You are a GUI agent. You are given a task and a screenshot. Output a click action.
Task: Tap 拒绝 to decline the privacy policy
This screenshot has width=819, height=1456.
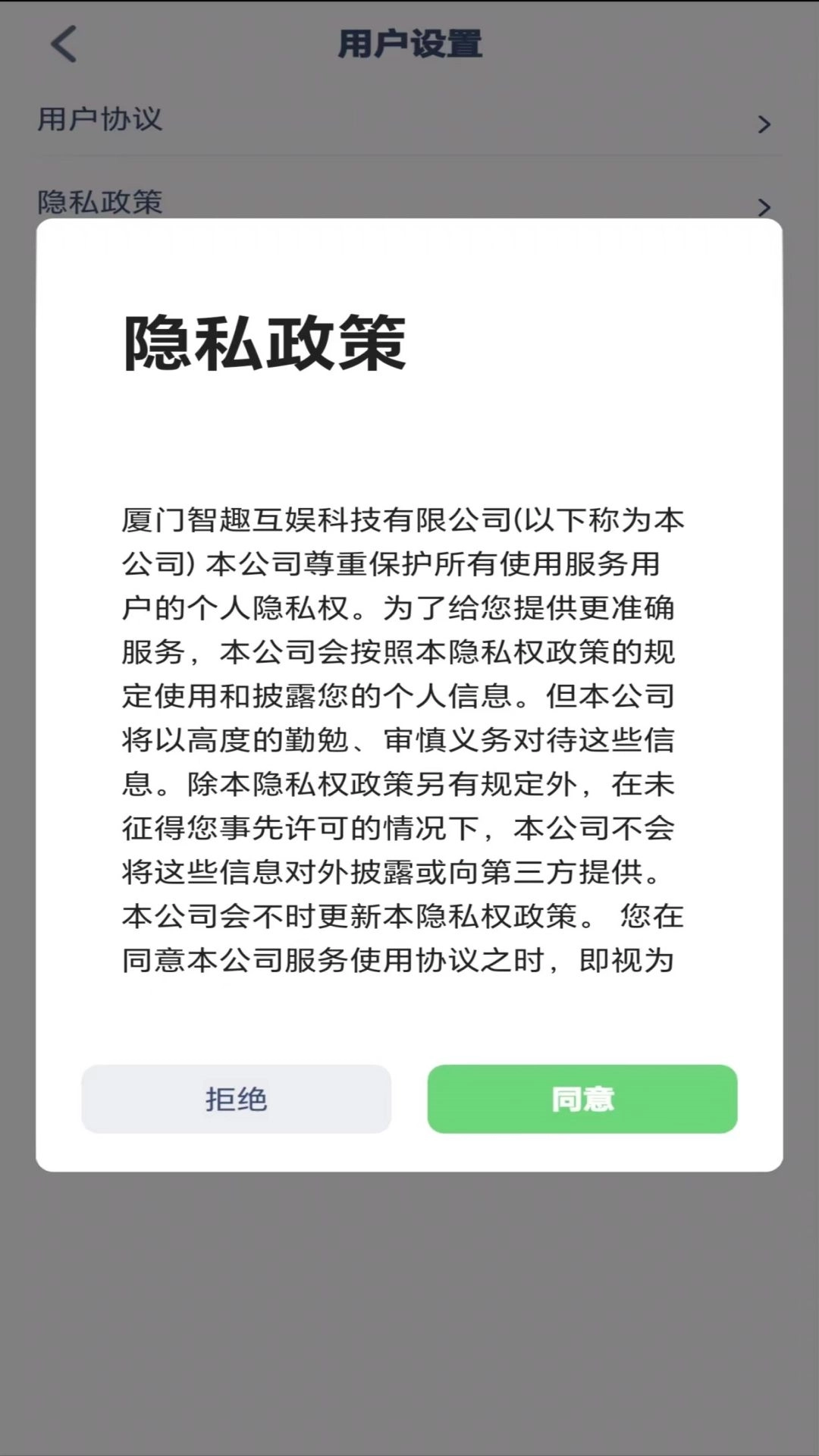[236, 1100]
